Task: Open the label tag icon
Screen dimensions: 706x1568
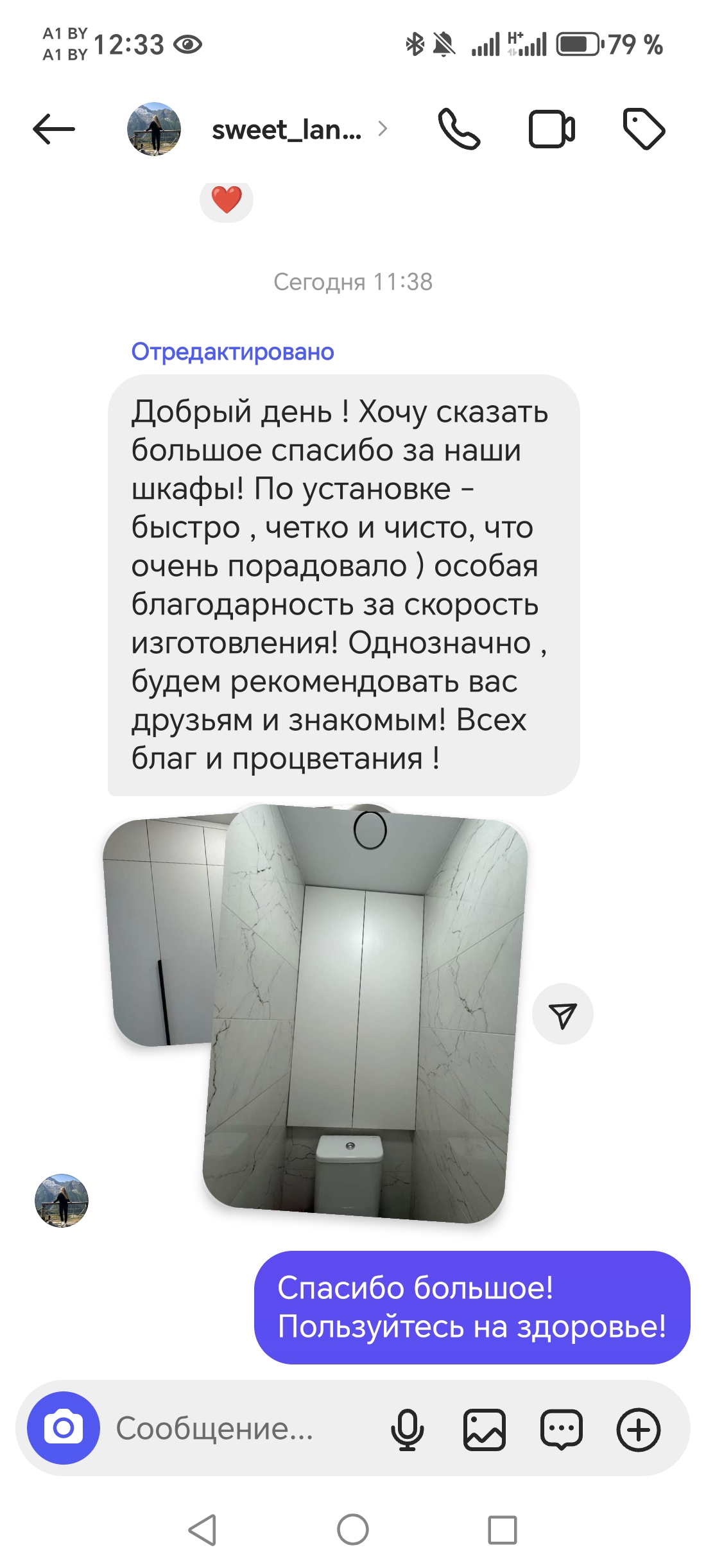Action: coord(644,129)
